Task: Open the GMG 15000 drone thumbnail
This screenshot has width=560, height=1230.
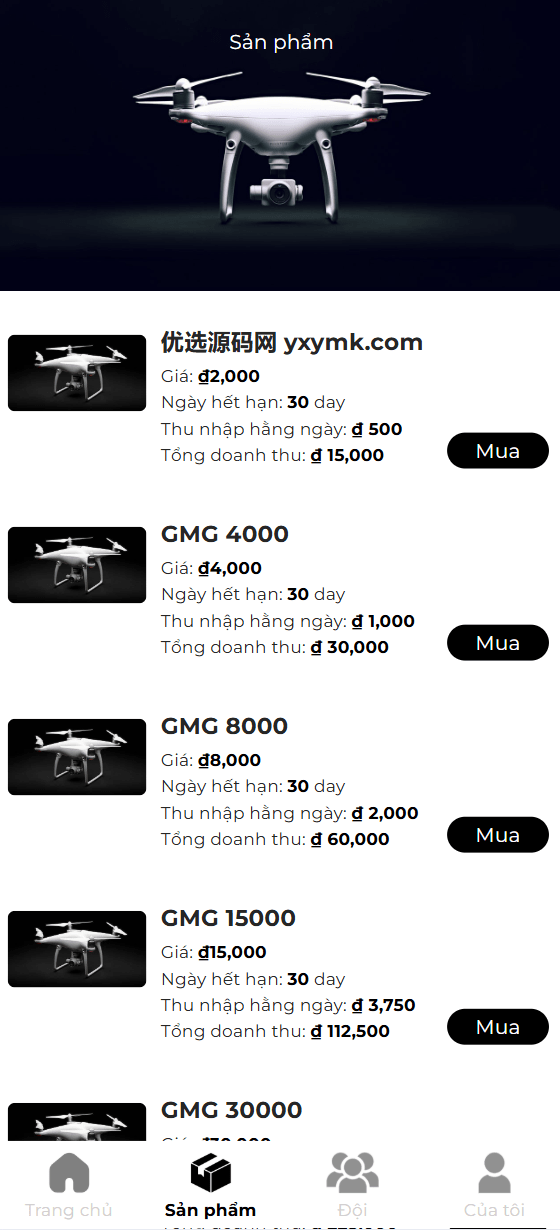Action: [x=77, y=949]
